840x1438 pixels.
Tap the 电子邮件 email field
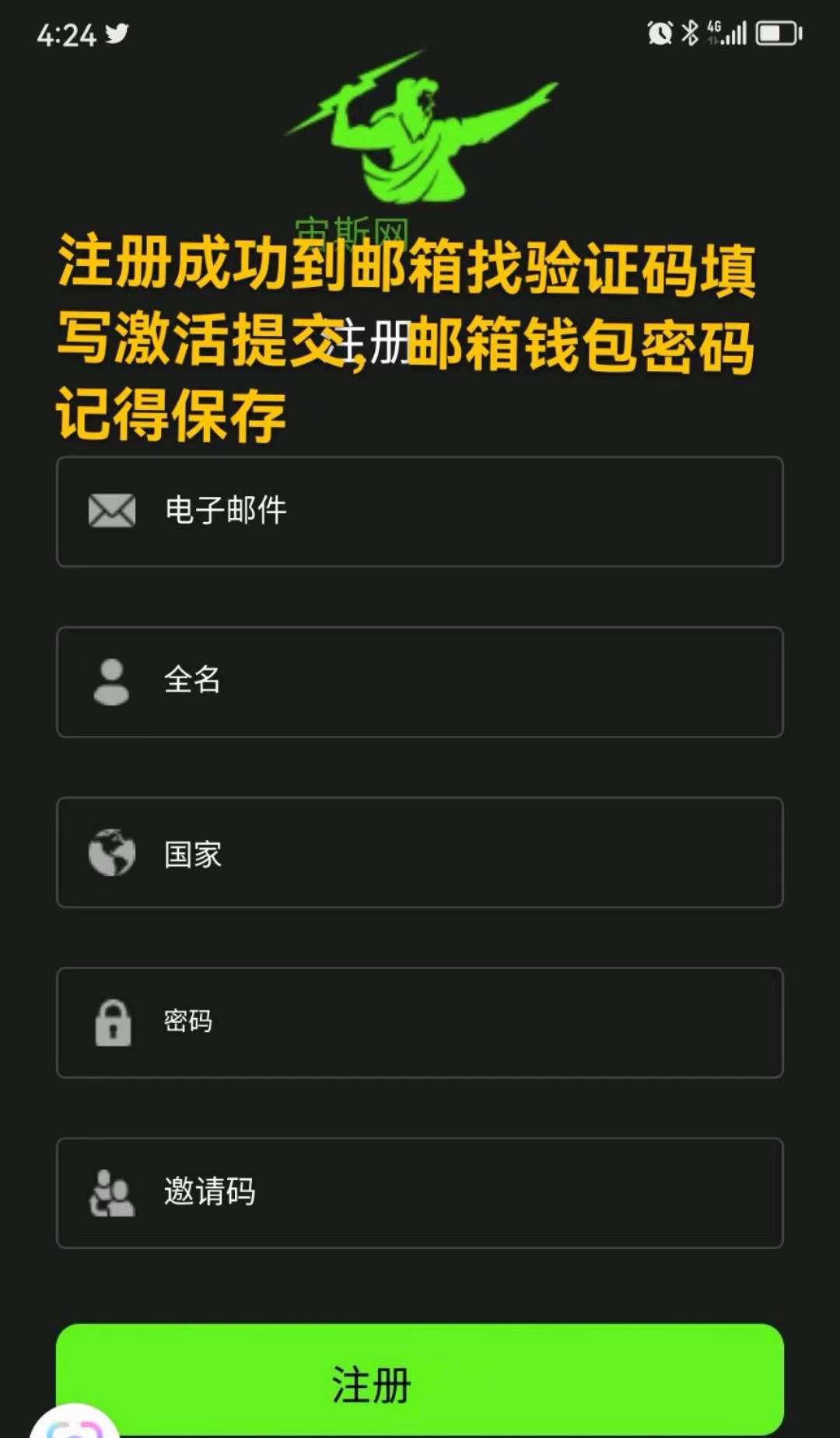pyautogui.click(x=420, y=512)
